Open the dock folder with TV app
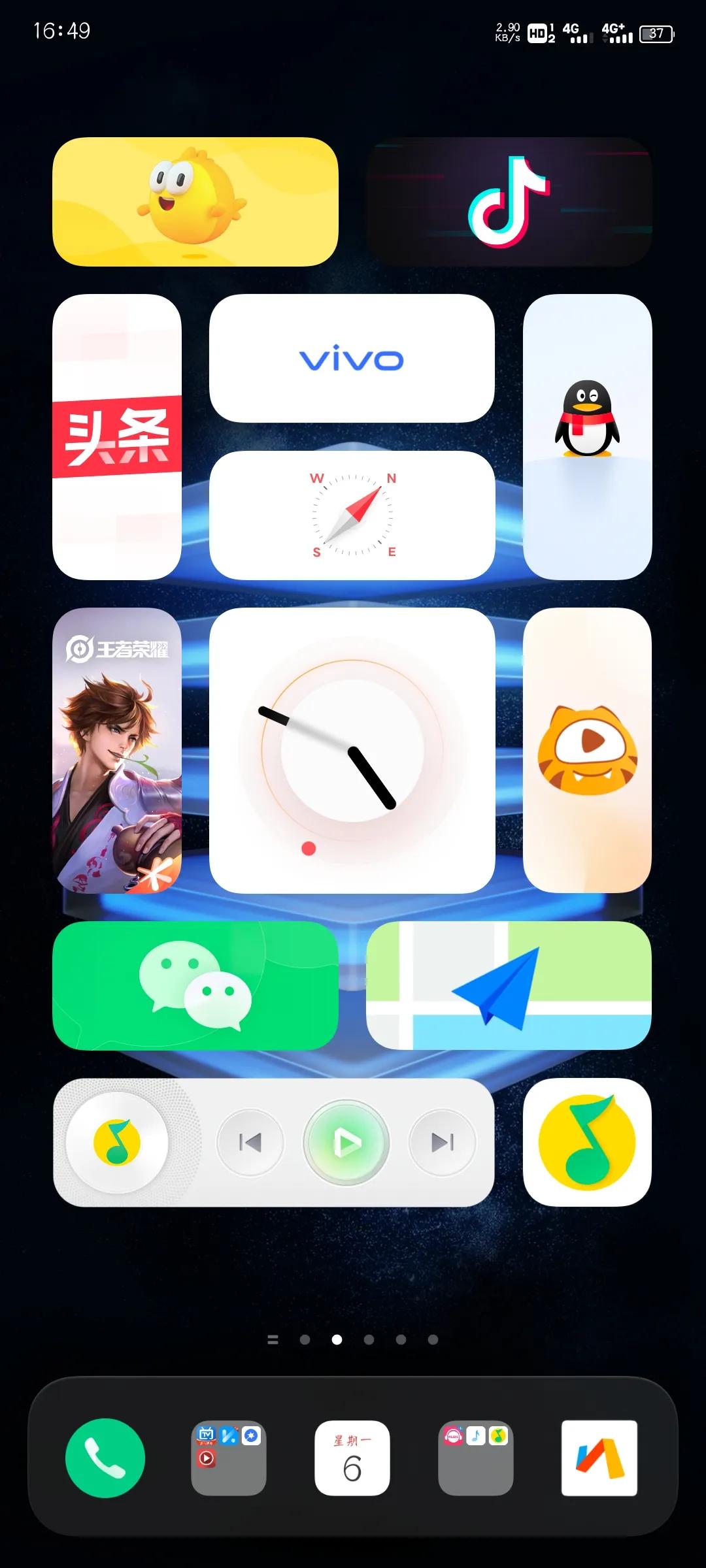 228,1458
